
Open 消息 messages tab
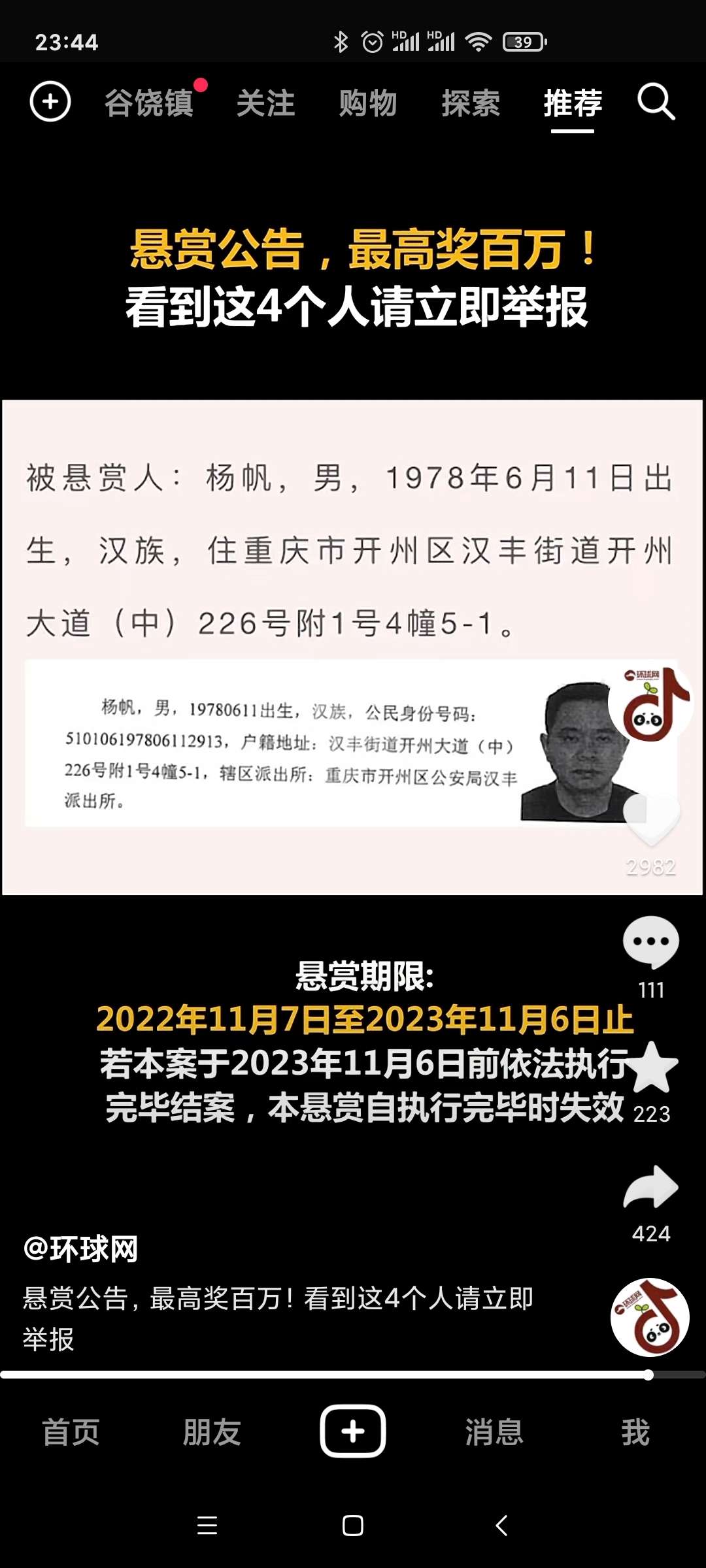pyautogui.click(x=494, y=1432)
